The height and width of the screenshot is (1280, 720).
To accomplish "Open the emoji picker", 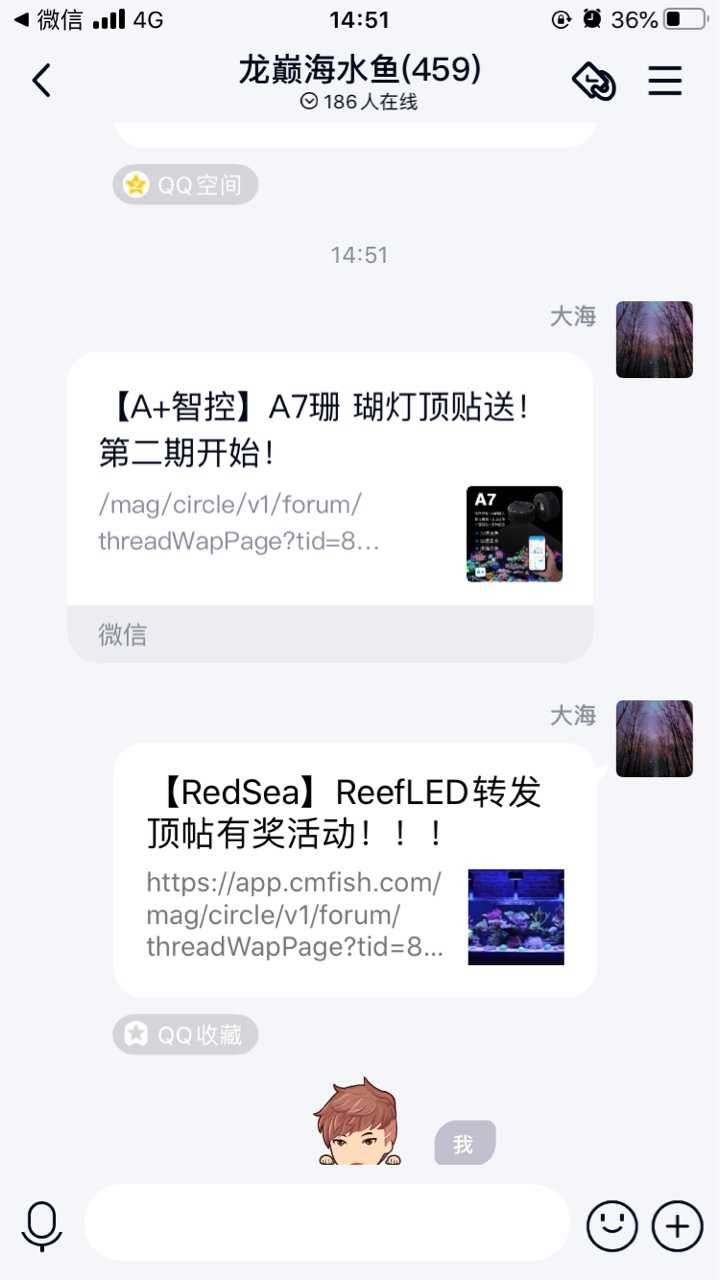I will click(612, 1225).
